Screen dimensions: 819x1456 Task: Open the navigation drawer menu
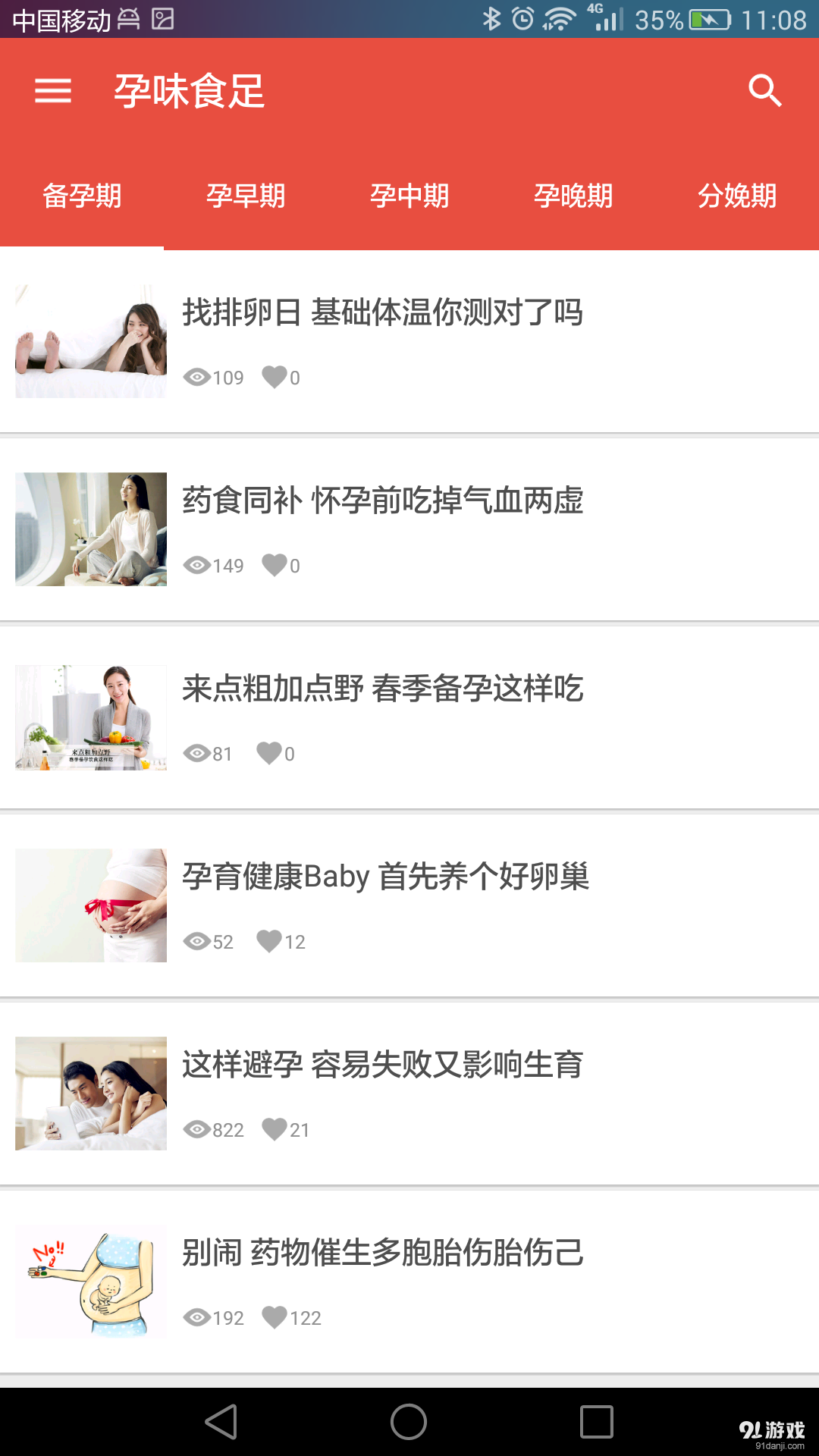click(x=53, y=91)
